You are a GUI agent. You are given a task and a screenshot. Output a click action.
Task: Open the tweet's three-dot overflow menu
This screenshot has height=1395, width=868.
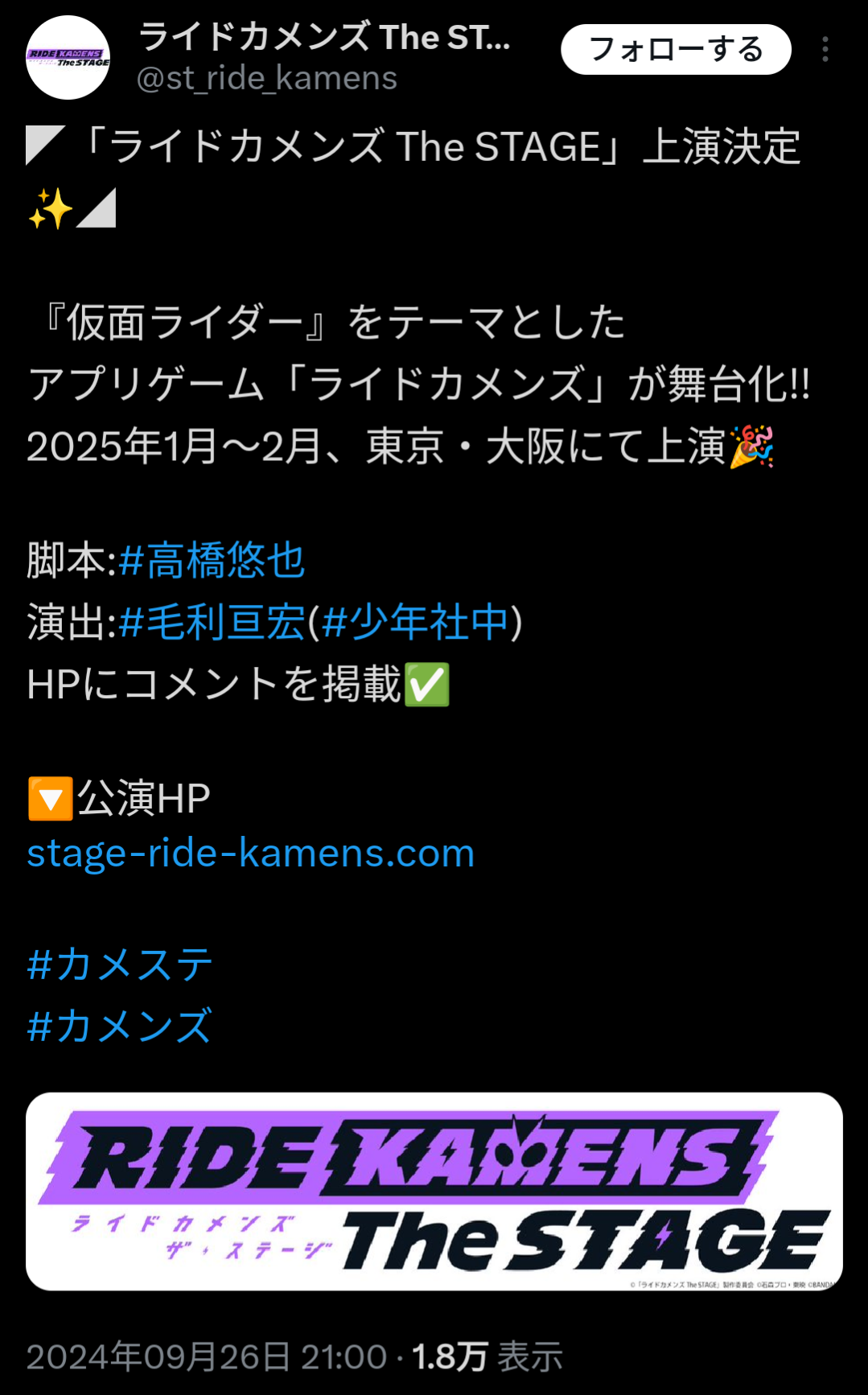pyautogui.click(x=825, y=50)
